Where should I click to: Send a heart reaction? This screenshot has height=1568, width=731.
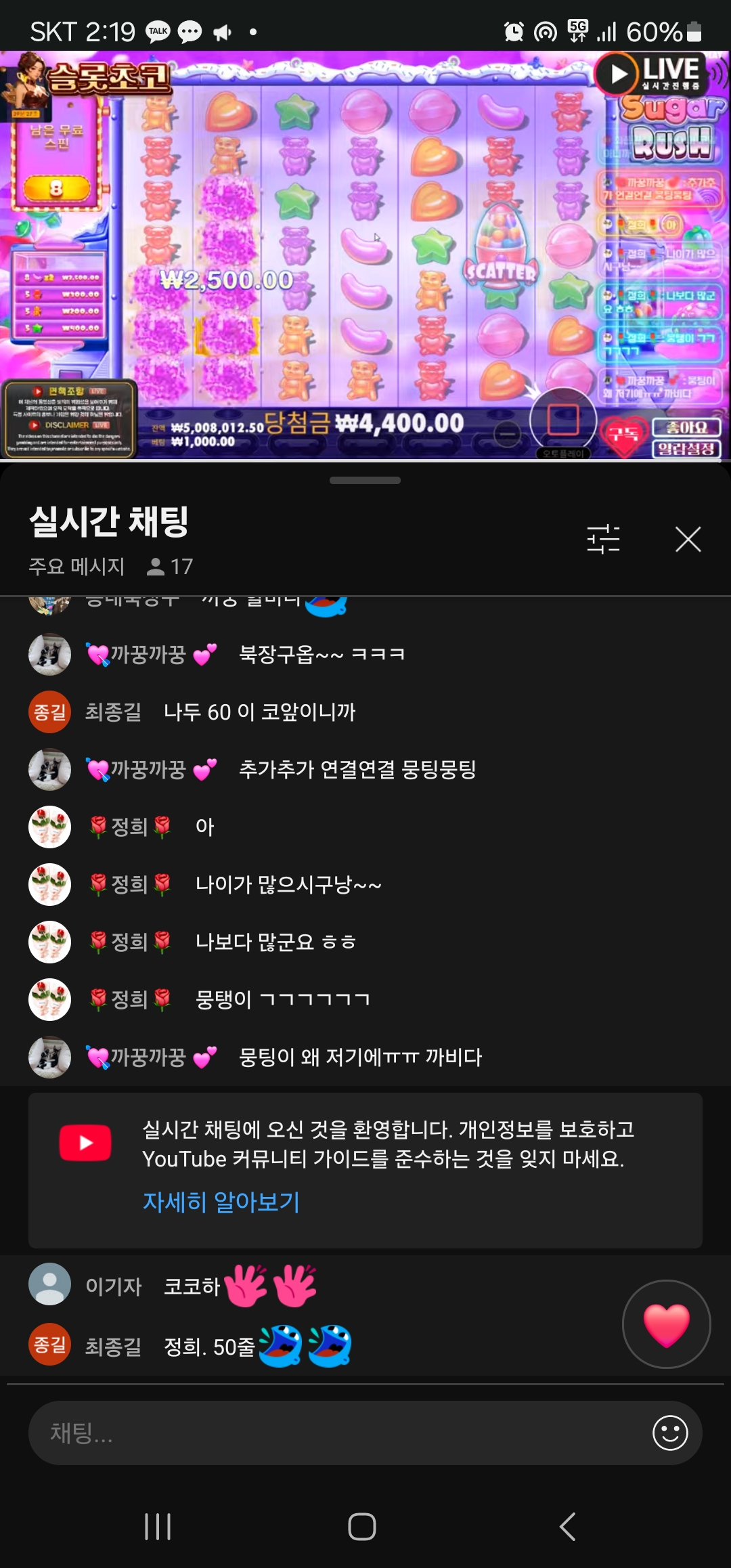(x=666, y=1324)
